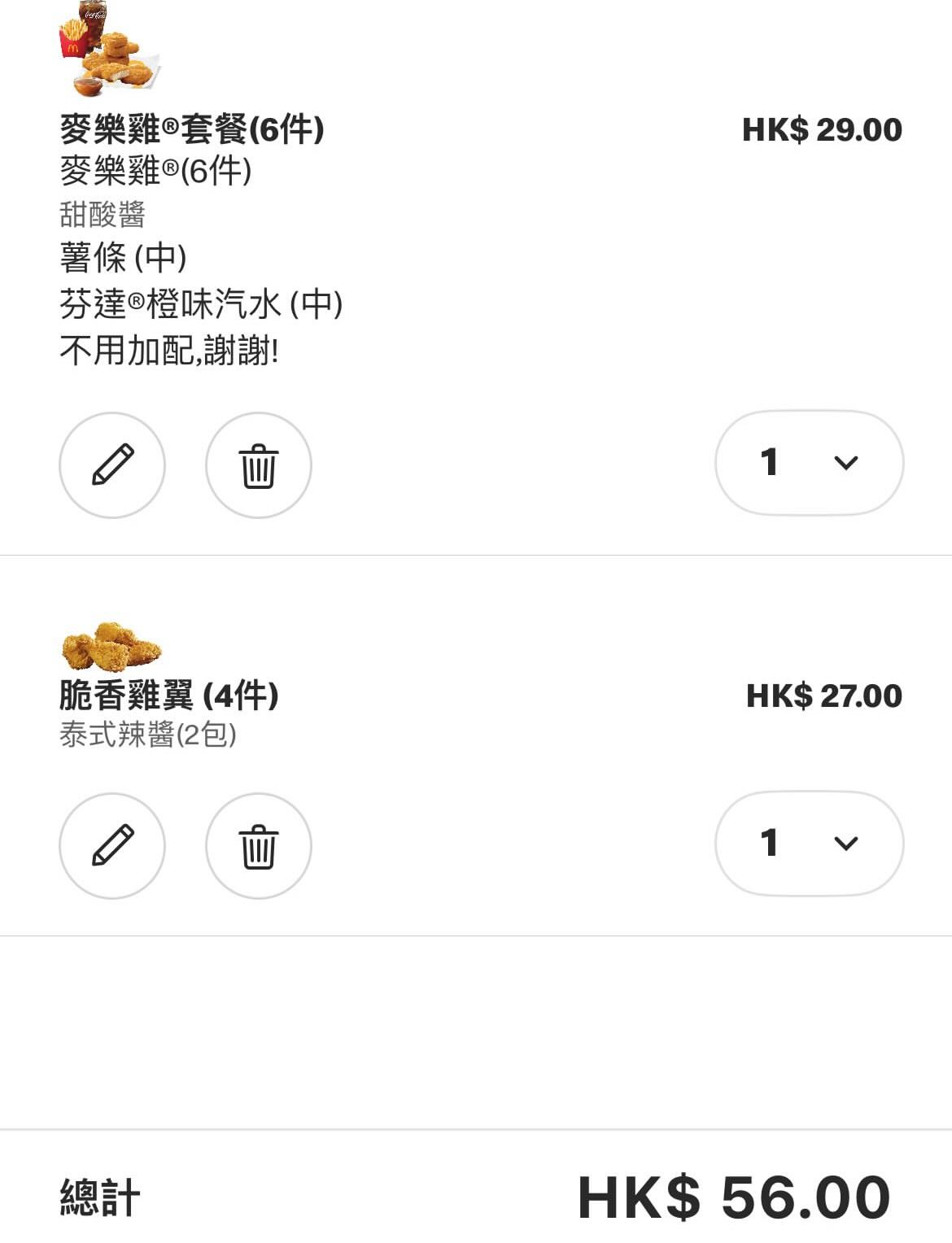The height and width of the screenshot is (1243, 952).
Task: Change quantity of 脆香雞翼 (4件)
Action: pos(809,844)
